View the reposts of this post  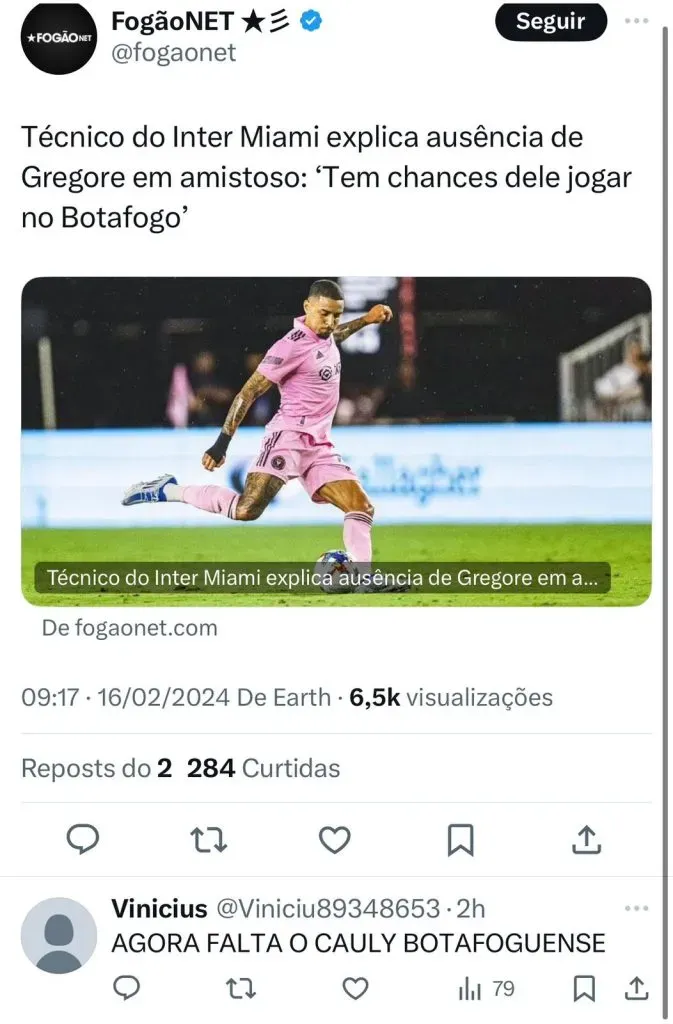click(96, 768)
